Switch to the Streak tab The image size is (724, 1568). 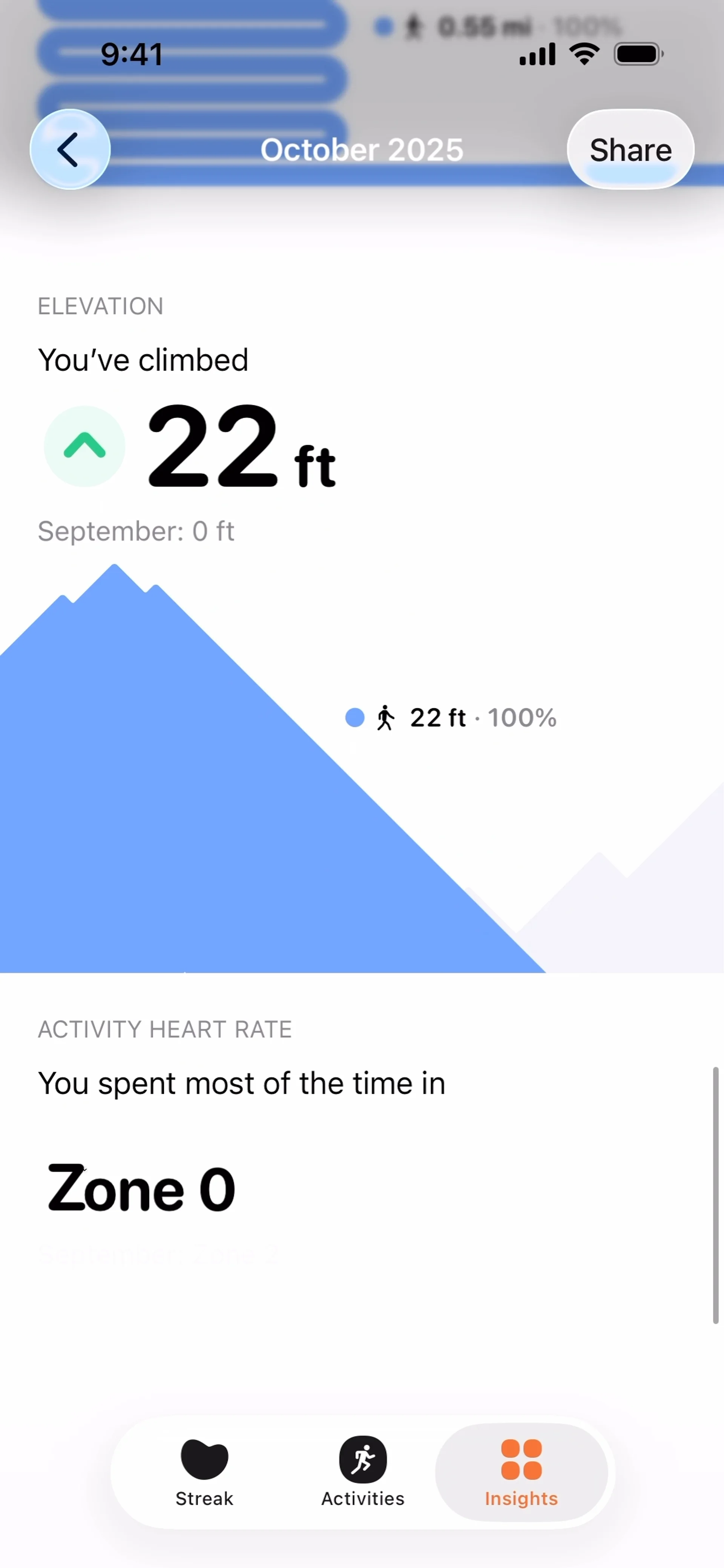tap(205, 1472)
